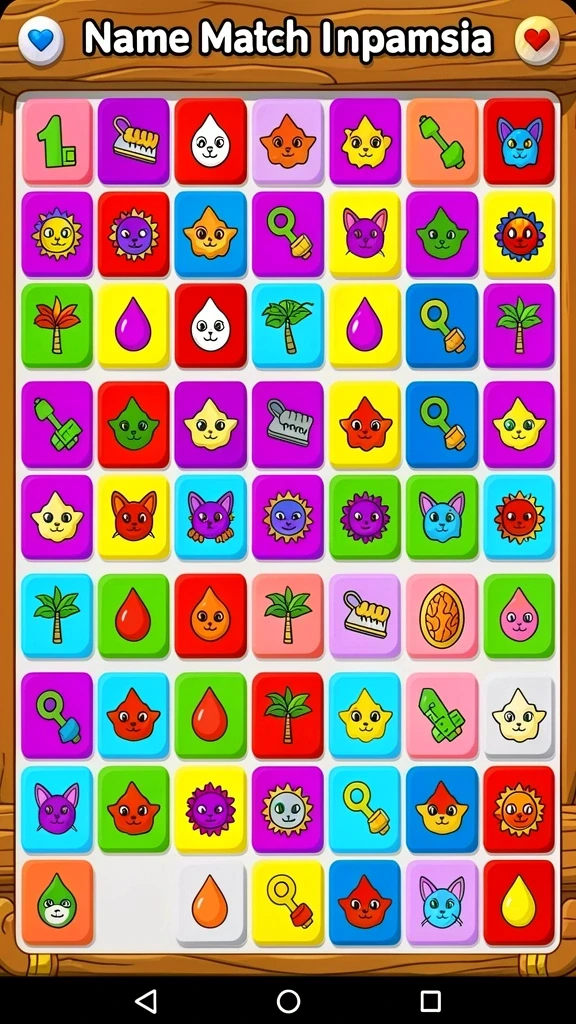Viewport: 576px width, 1024px height.
Task: Go back with the system back button
Action: 146,1000
